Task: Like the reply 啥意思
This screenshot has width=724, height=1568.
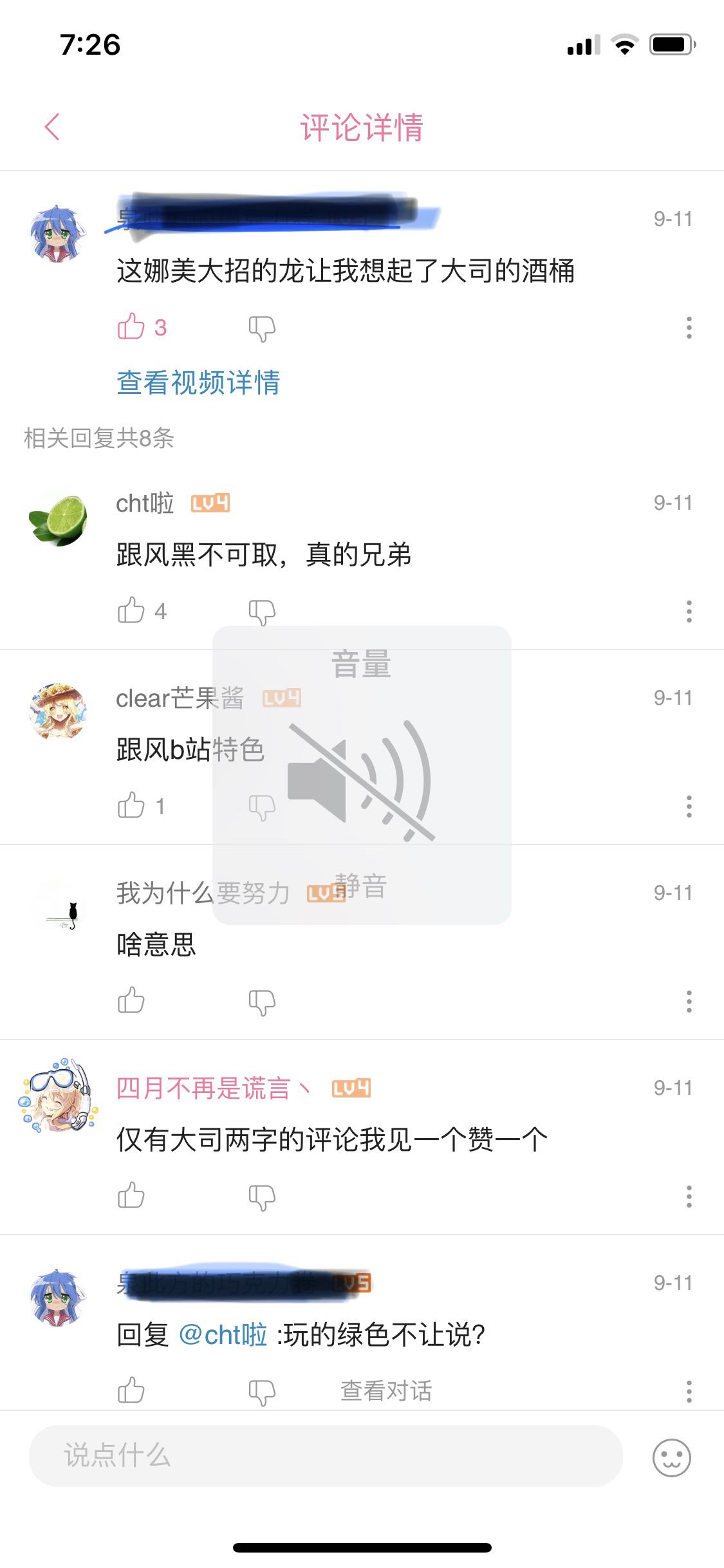Action: [x=131, y=1000]
